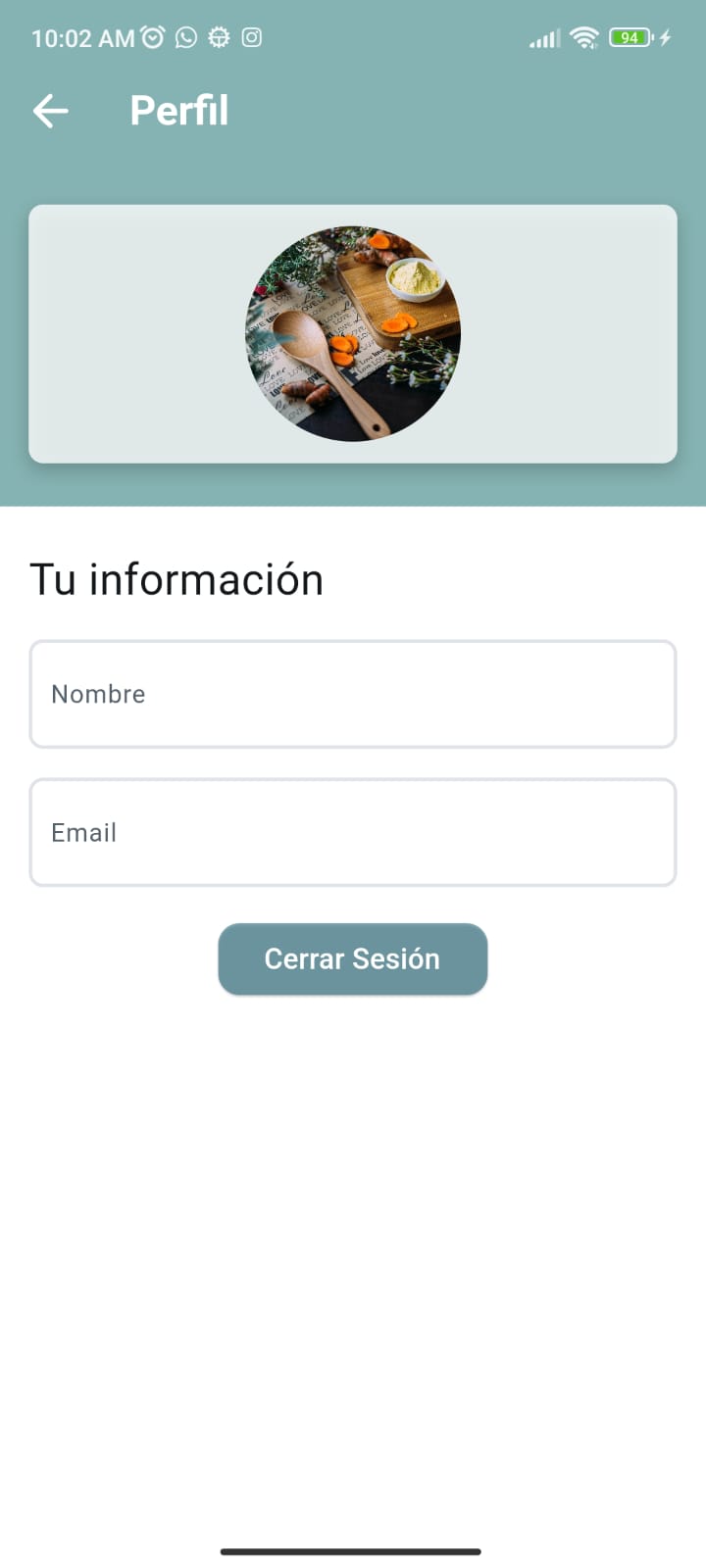706x1568 pixels.
Task: Tap the battery indicator showing 94
Action: 630,37
